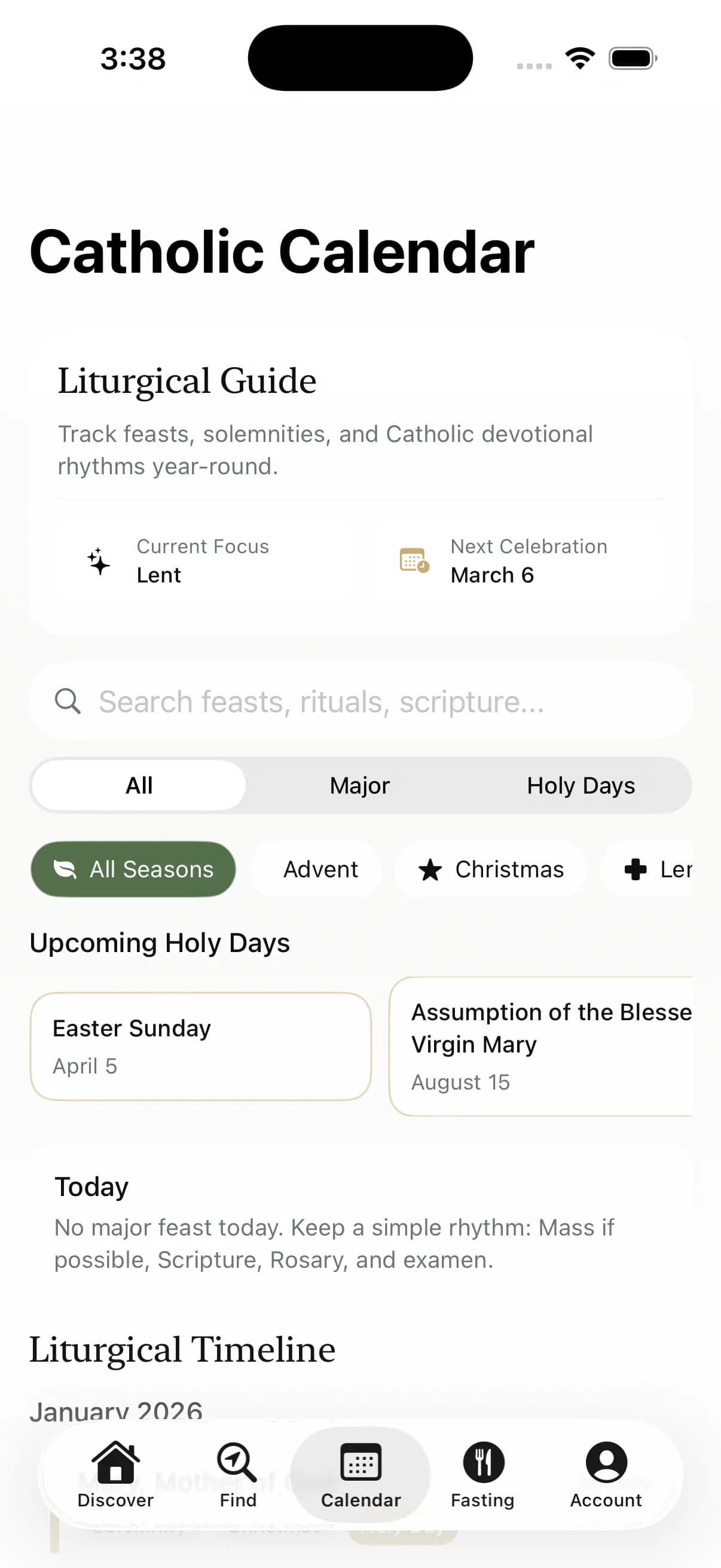721x1568 pixels.
Task: Switch to the All filter tab
Action: (139, 785)
